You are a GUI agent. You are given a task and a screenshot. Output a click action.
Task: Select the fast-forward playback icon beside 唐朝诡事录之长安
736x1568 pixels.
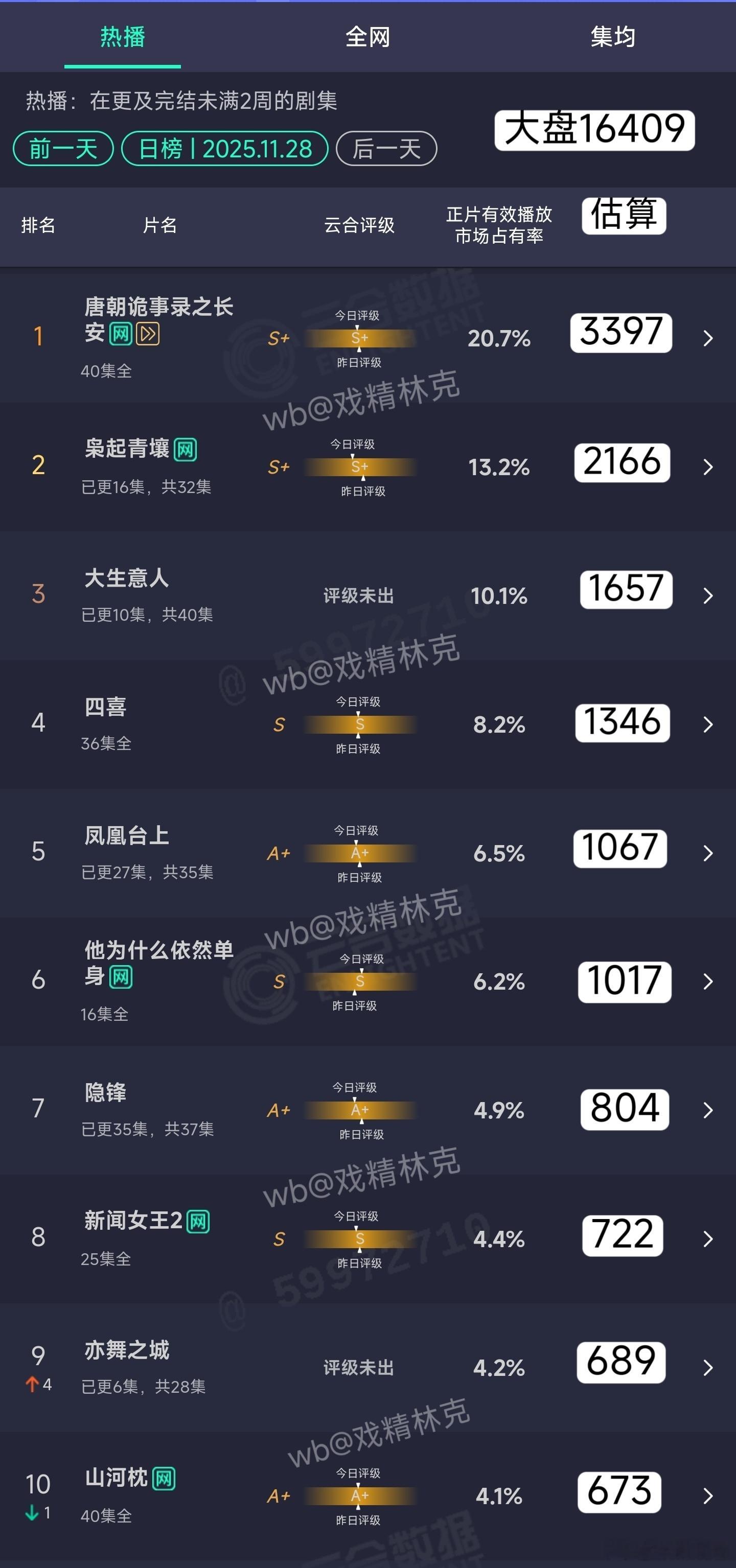tap(148, 335)
